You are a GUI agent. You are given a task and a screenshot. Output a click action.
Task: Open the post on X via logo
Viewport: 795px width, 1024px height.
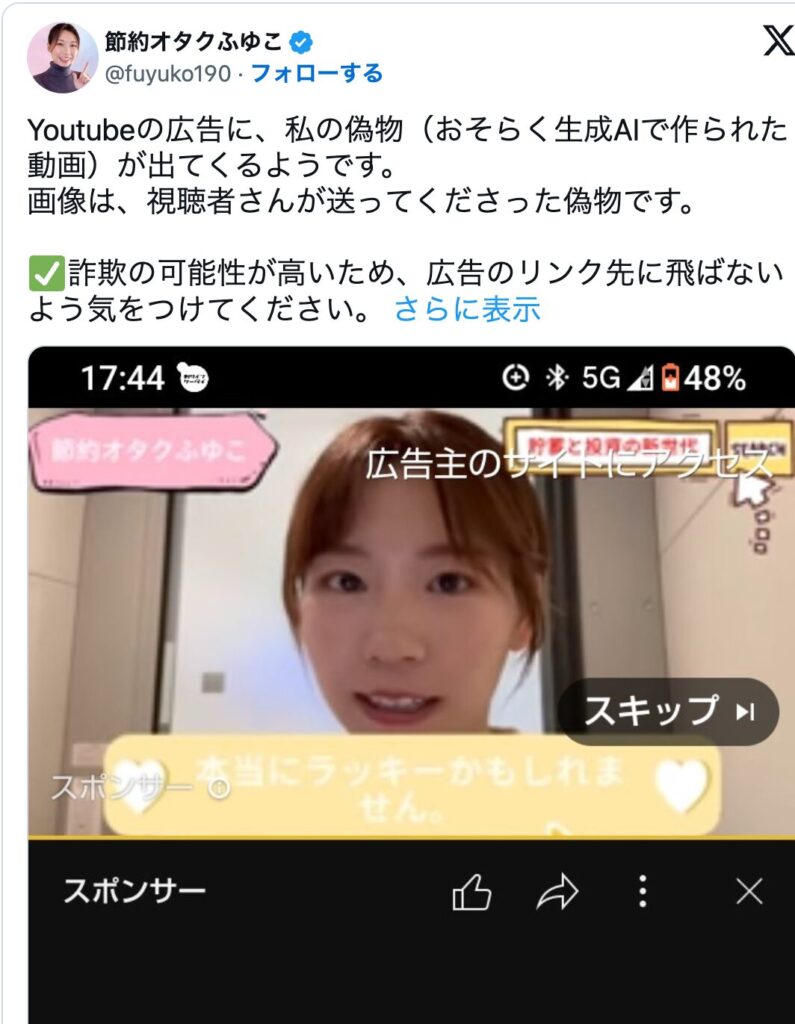pyautogui.click(x=777, y=40)
